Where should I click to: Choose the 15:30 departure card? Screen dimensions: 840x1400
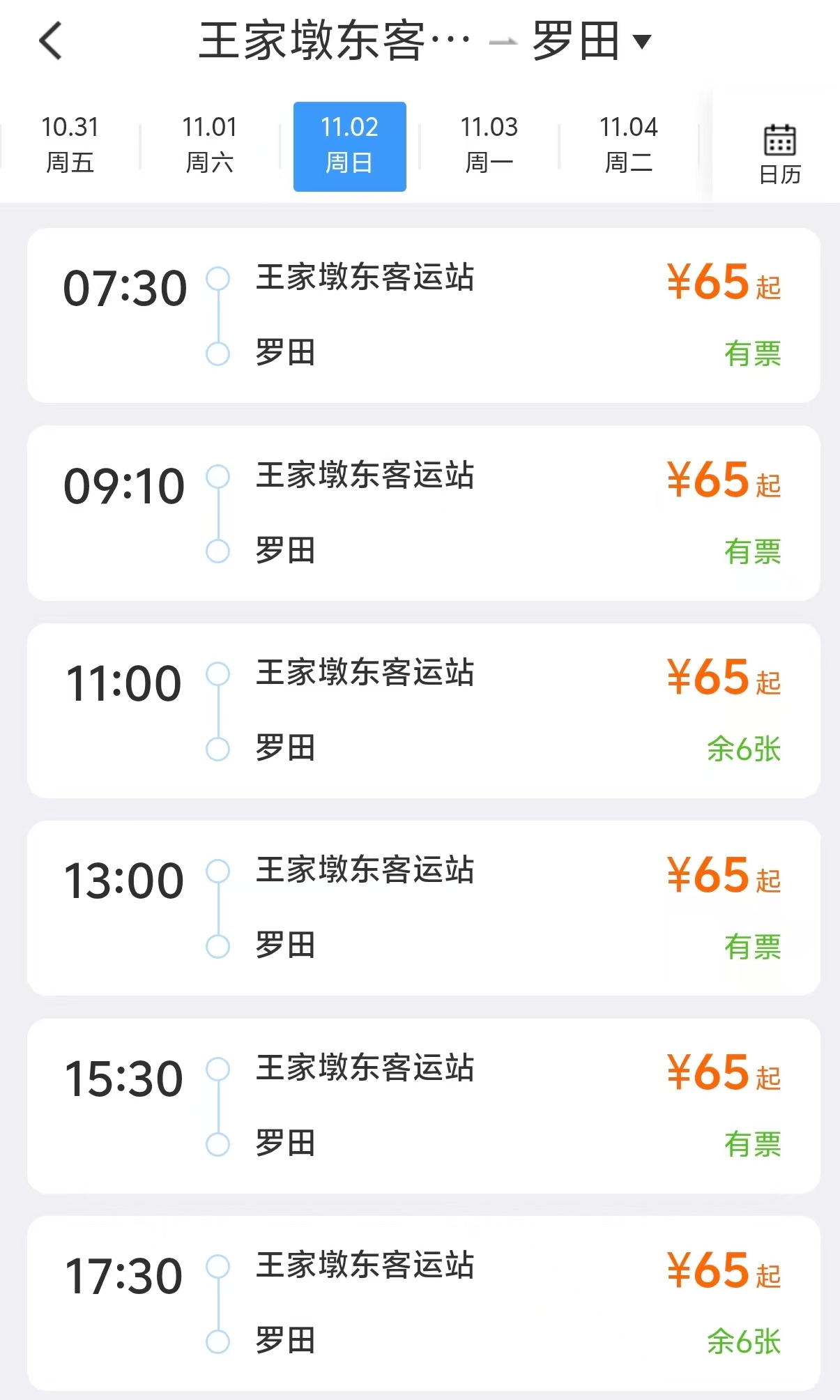tap(423, 1106)
